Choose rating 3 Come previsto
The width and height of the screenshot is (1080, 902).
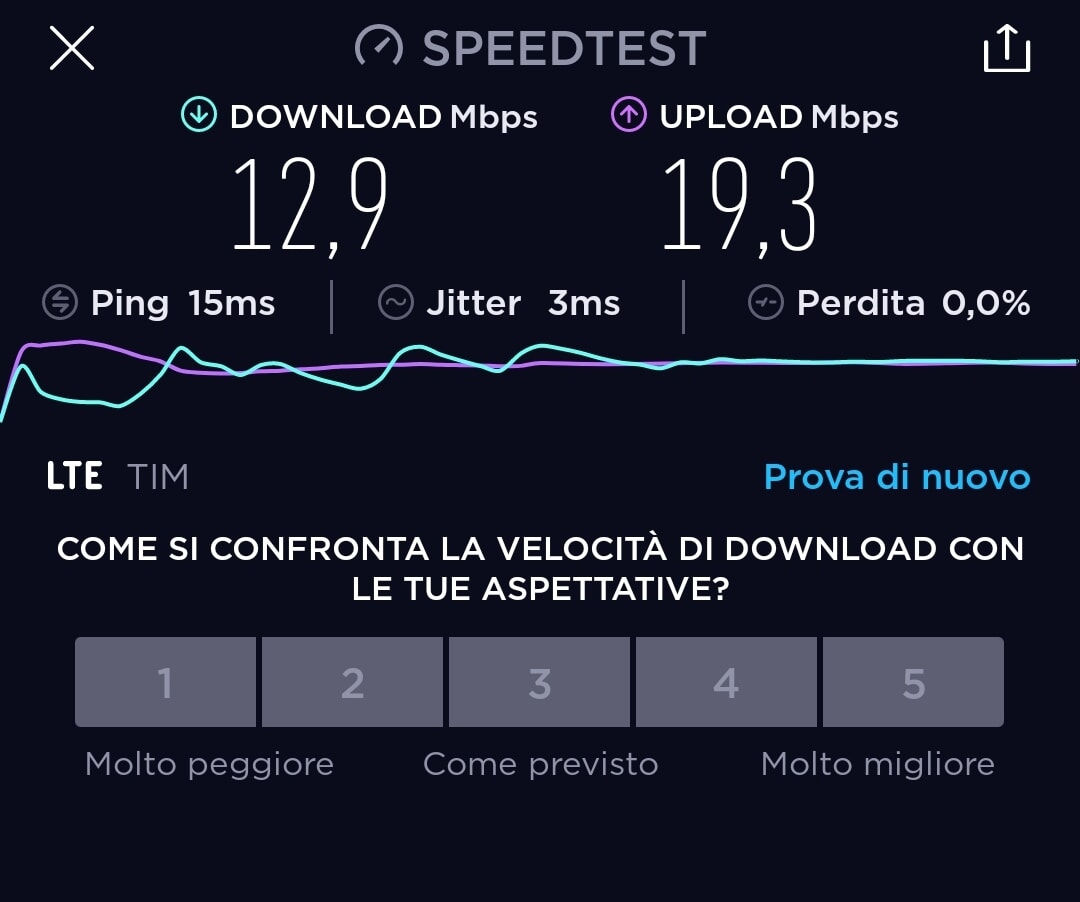coord(539,682)
